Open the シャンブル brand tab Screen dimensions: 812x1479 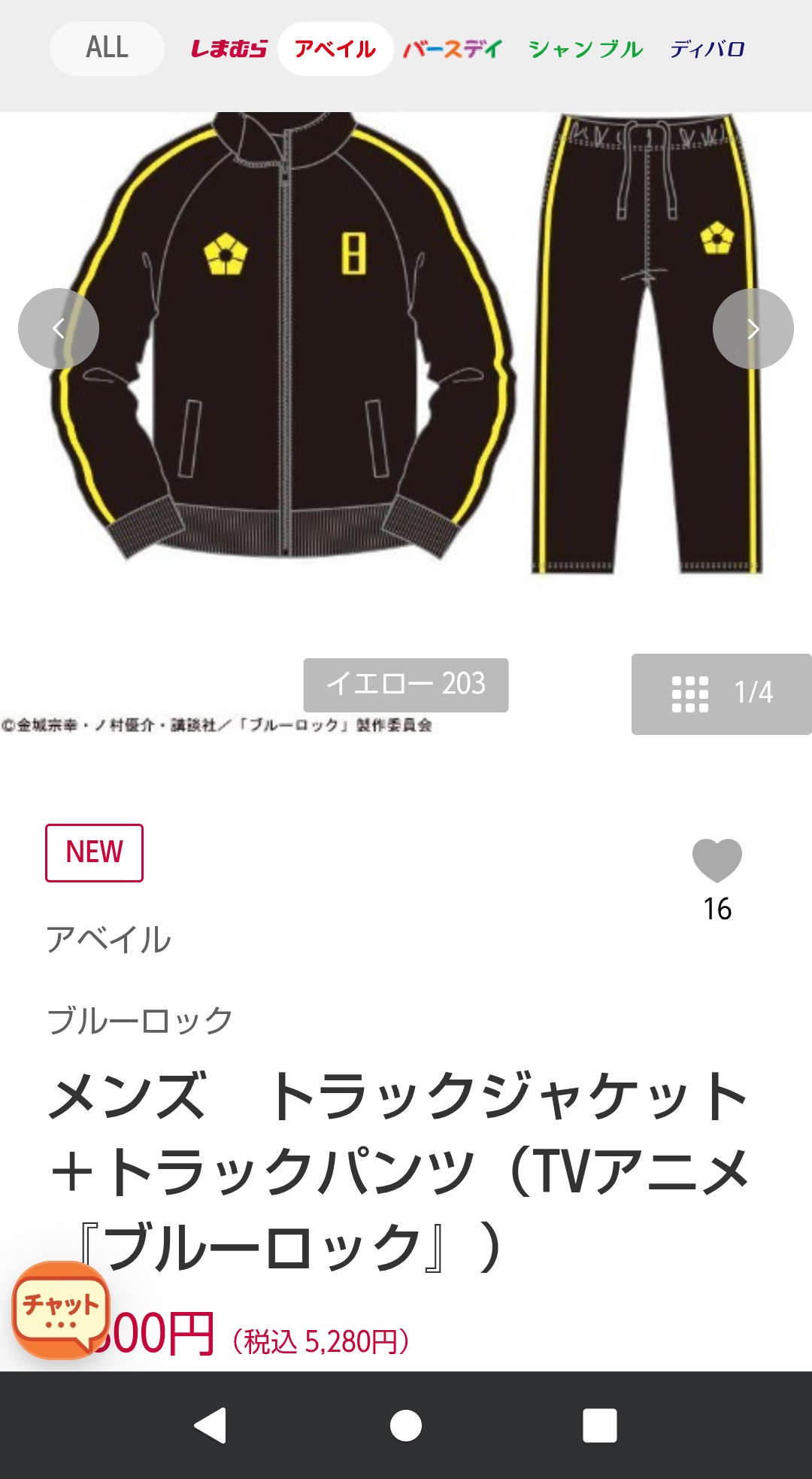(585, 49)
